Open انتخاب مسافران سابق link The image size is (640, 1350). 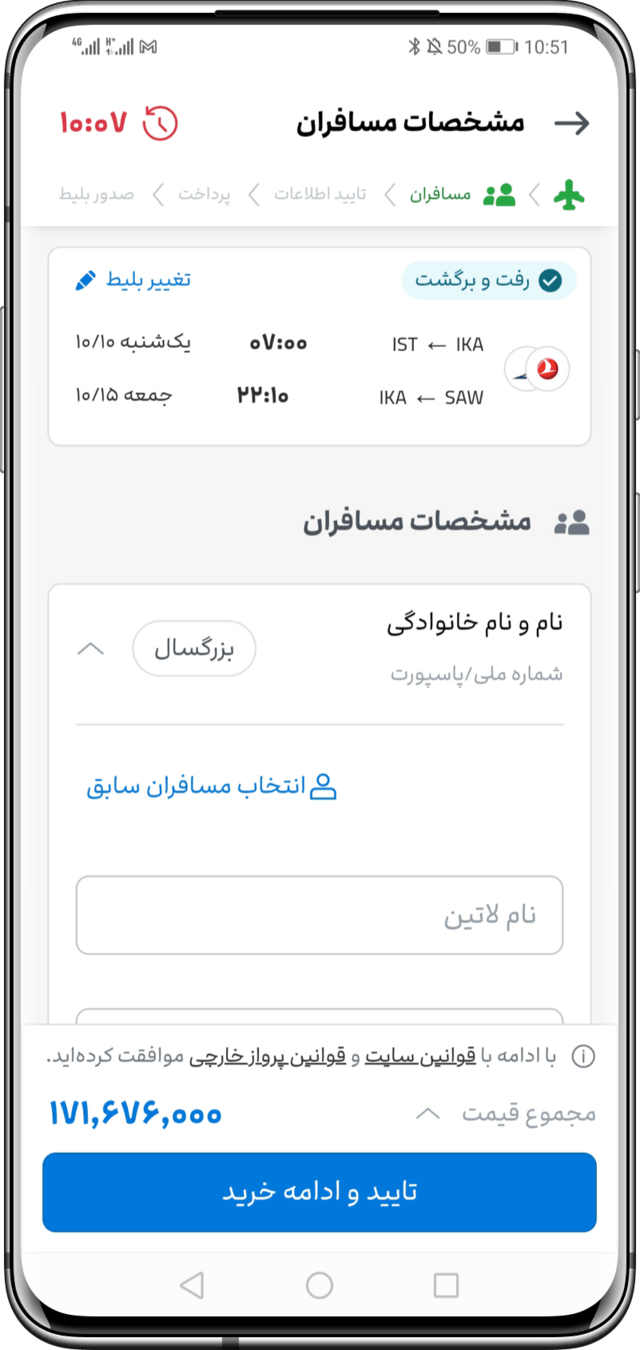point(211,786)
